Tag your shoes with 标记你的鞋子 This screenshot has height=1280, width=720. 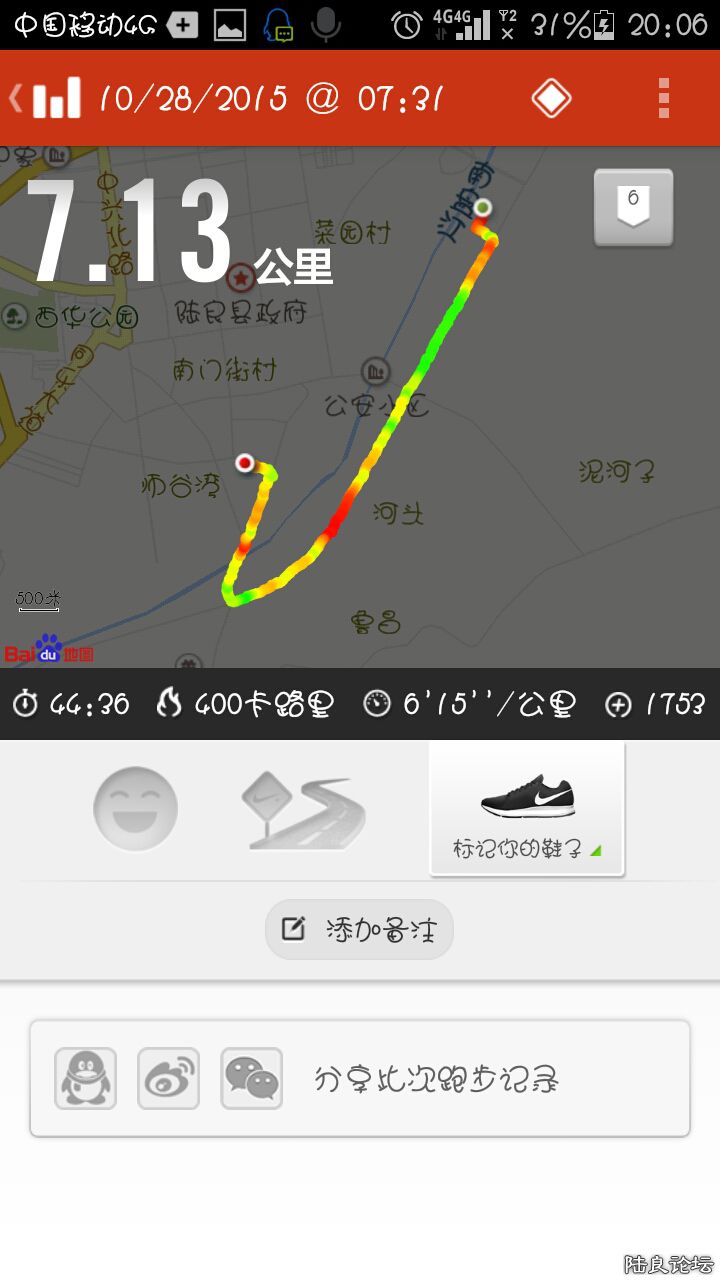527,810
